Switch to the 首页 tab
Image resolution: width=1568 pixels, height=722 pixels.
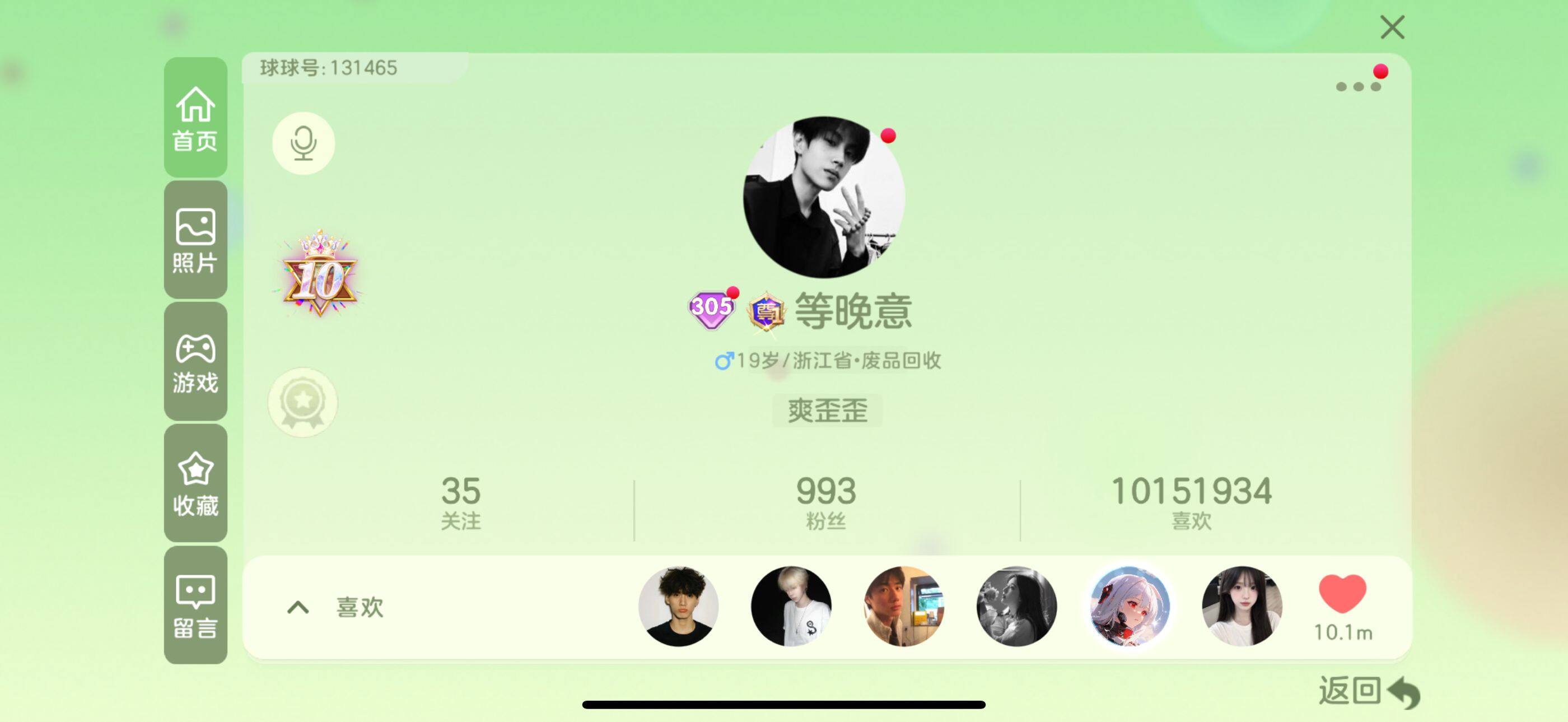[x=195, y=118]
